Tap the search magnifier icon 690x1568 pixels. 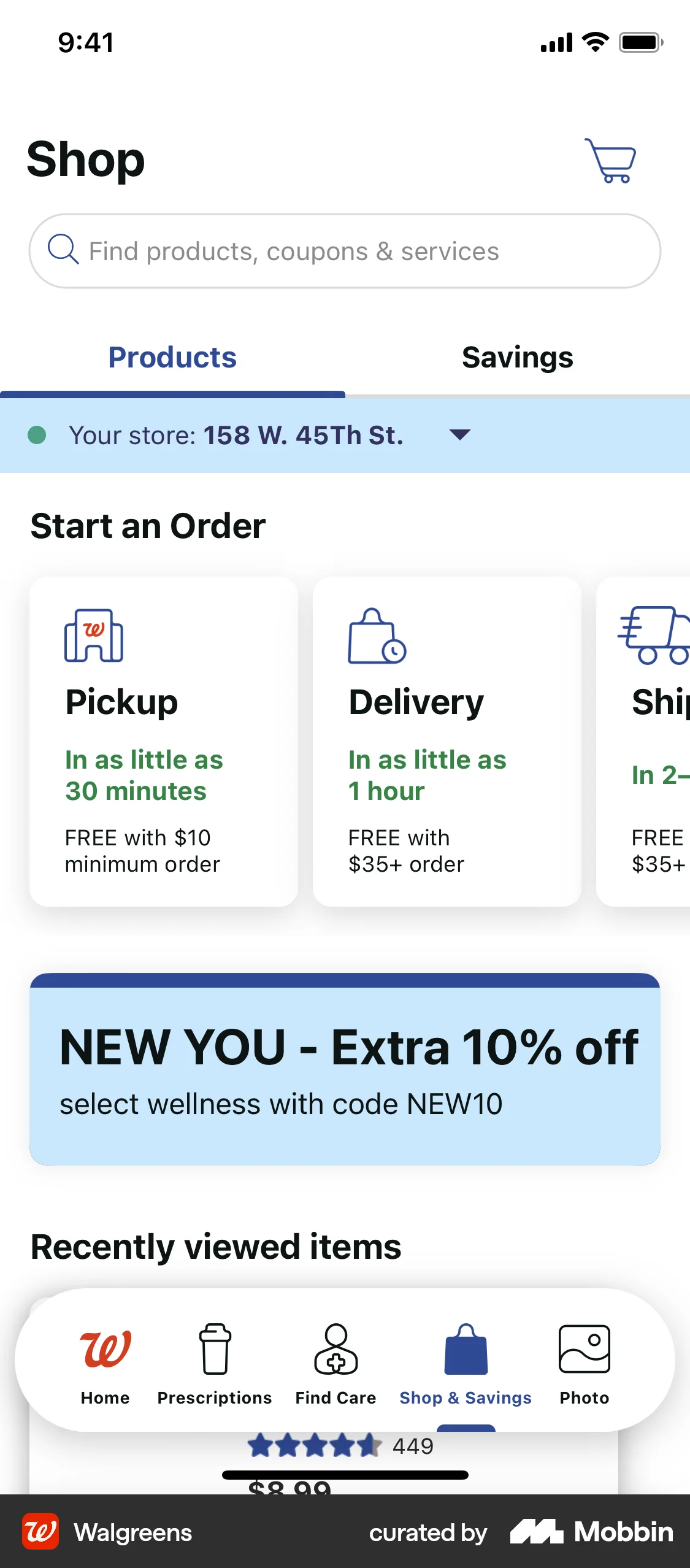63,250
